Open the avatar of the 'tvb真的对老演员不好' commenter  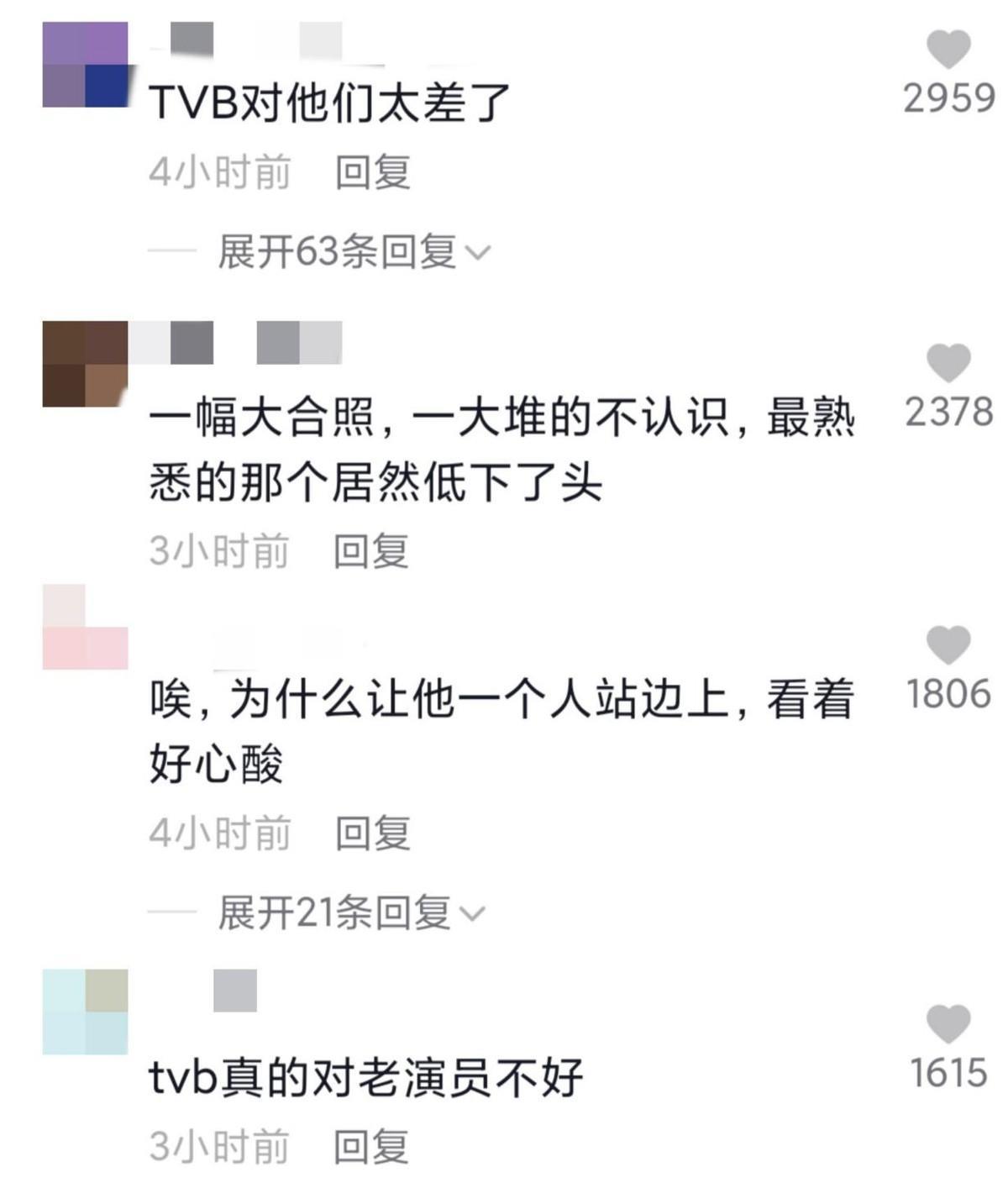[85, 1012]
